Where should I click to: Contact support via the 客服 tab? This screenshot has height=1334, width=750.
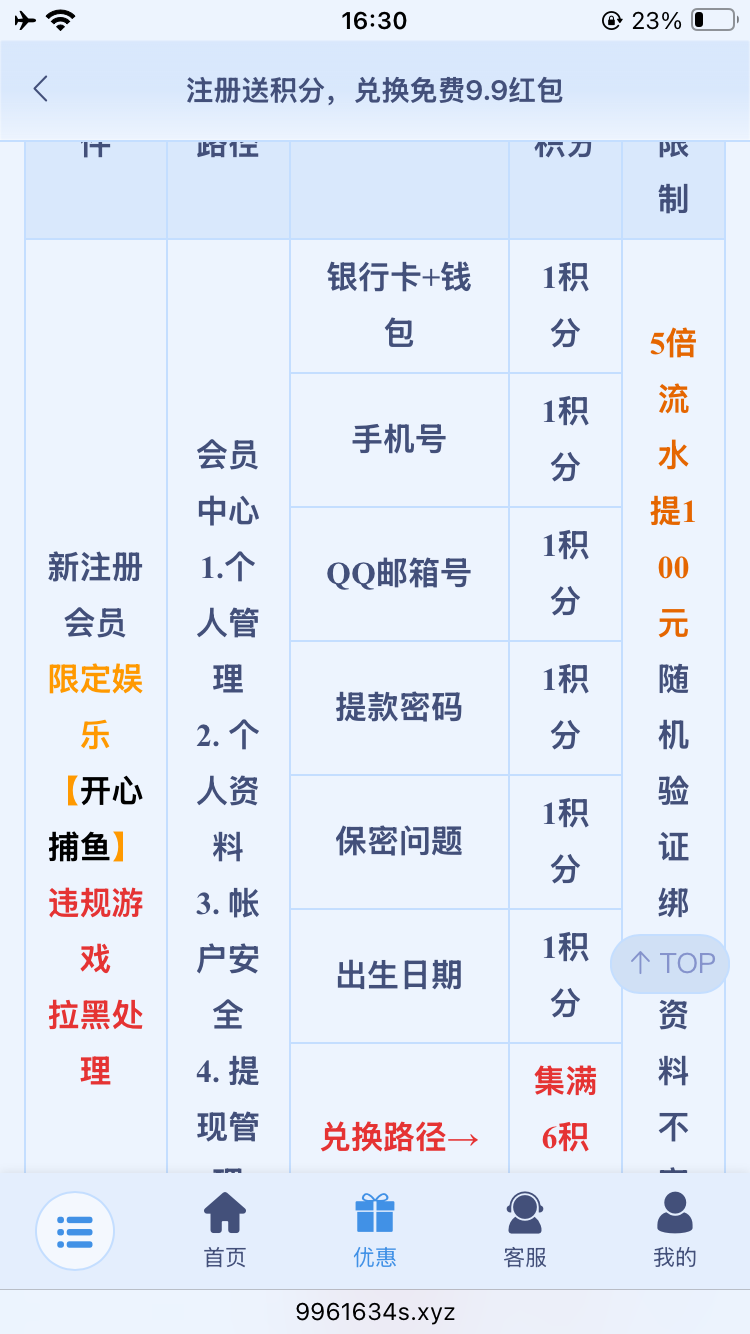525,1230
